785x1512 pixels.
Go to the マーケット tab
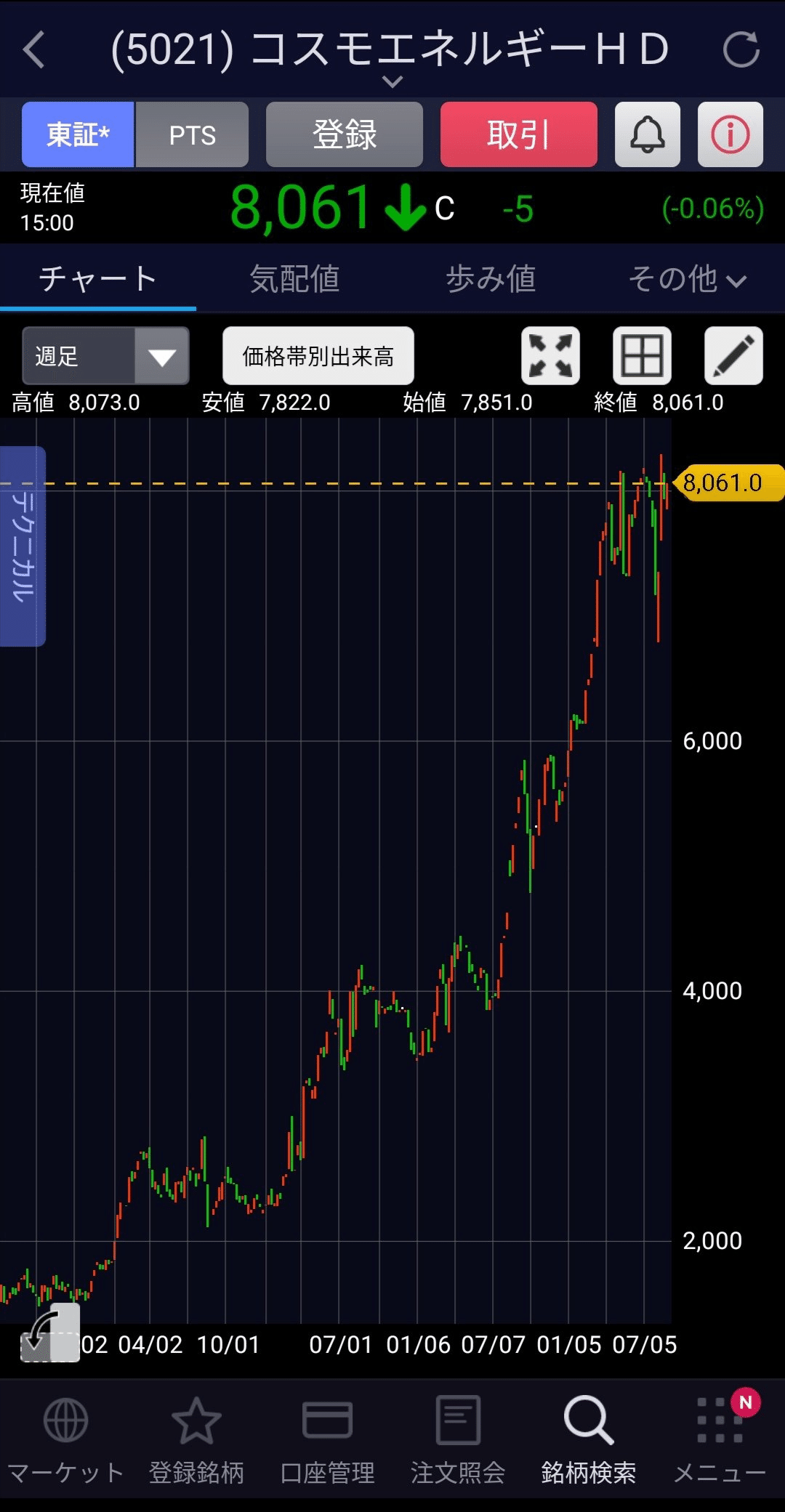tap(65, 1439)
